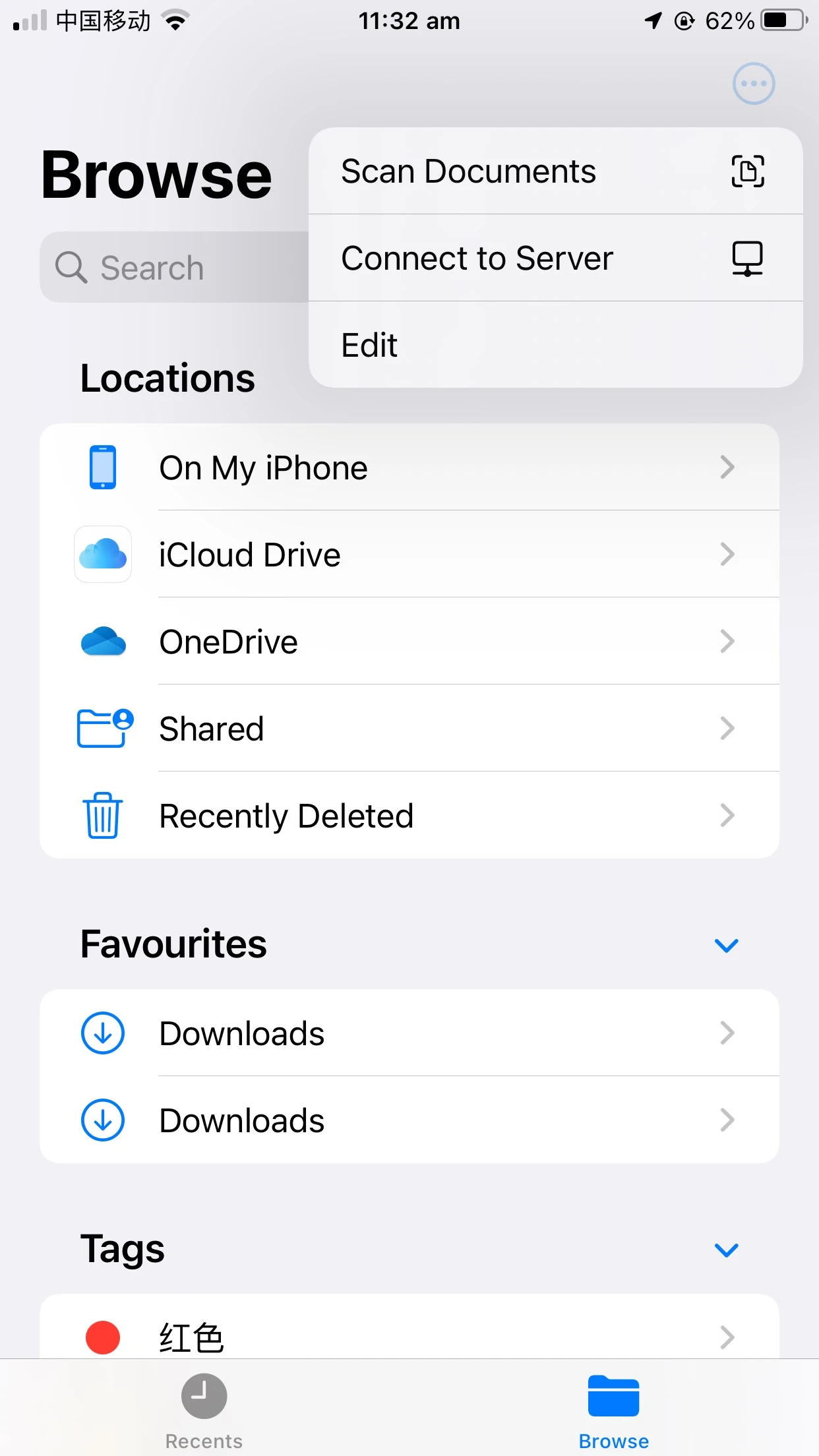This screenshot has height=1456, width=819.
Task: Open Recently Deleted
Action: 409,815
